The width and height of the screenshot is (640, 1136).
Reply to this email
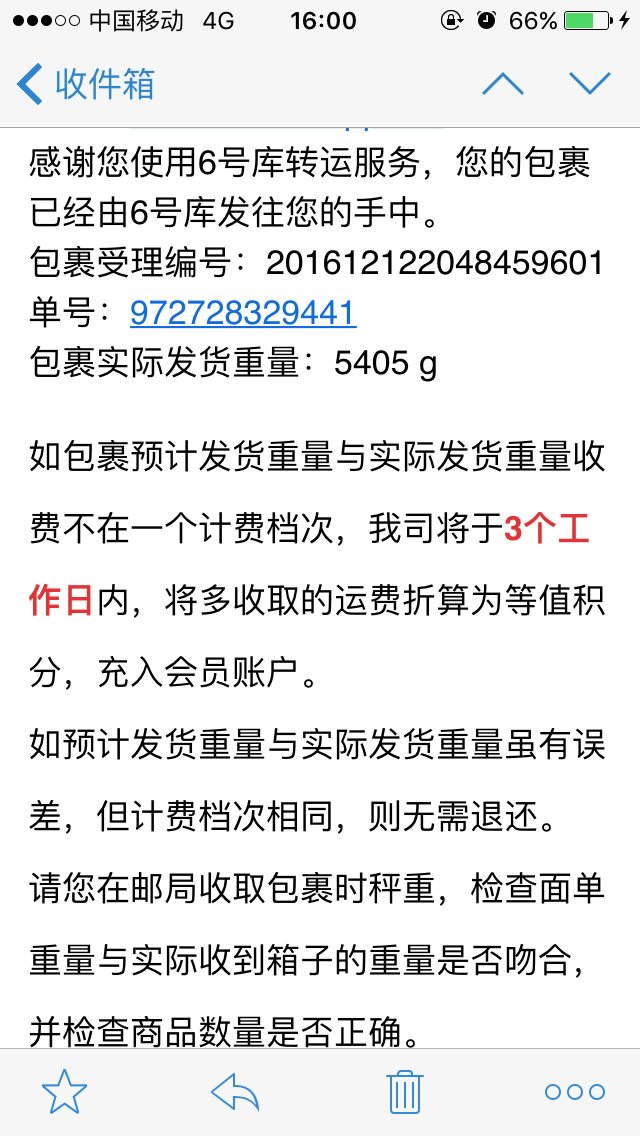(235, 1091)
